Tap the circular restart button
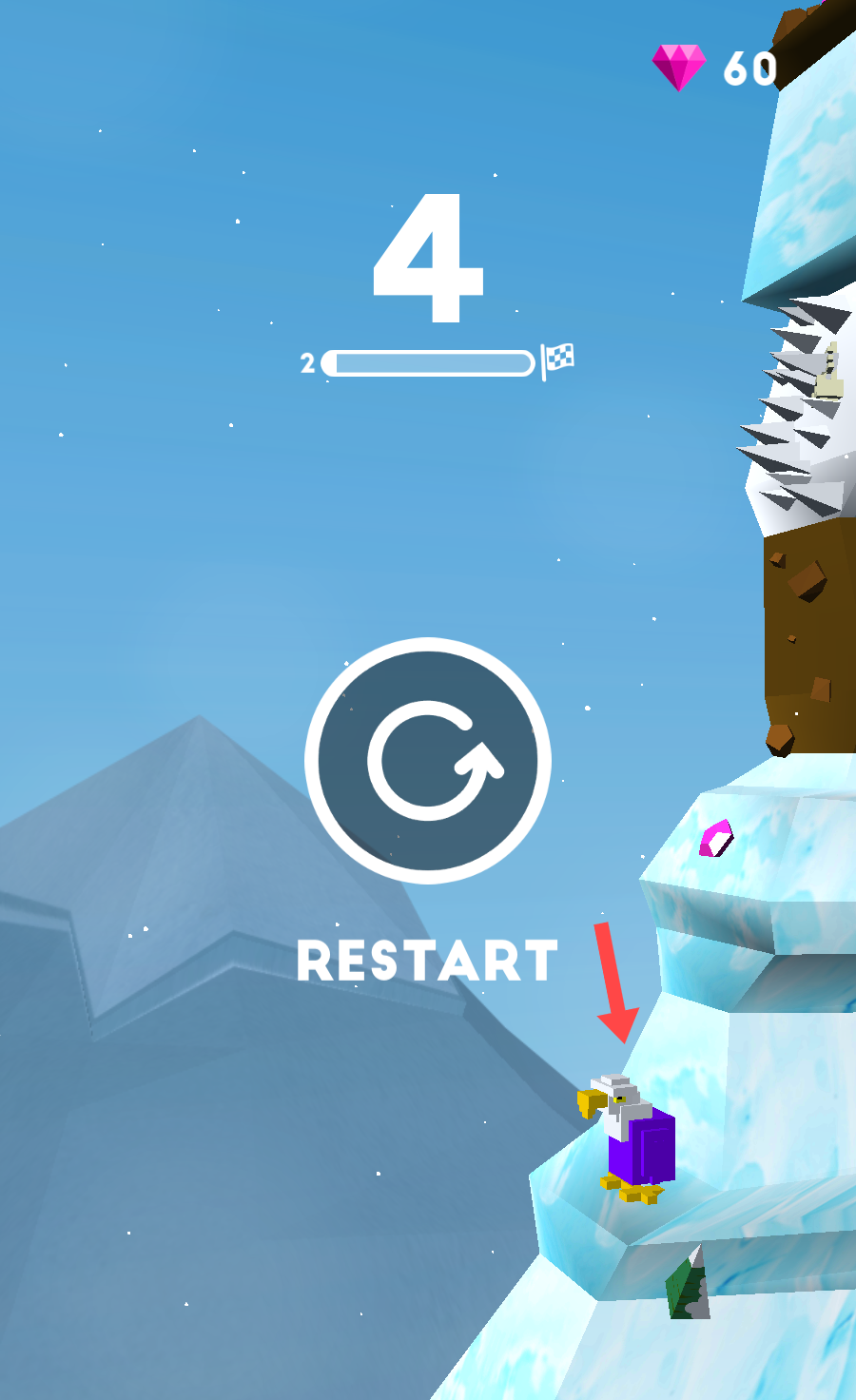856x1400 pixels. (428, 761)
